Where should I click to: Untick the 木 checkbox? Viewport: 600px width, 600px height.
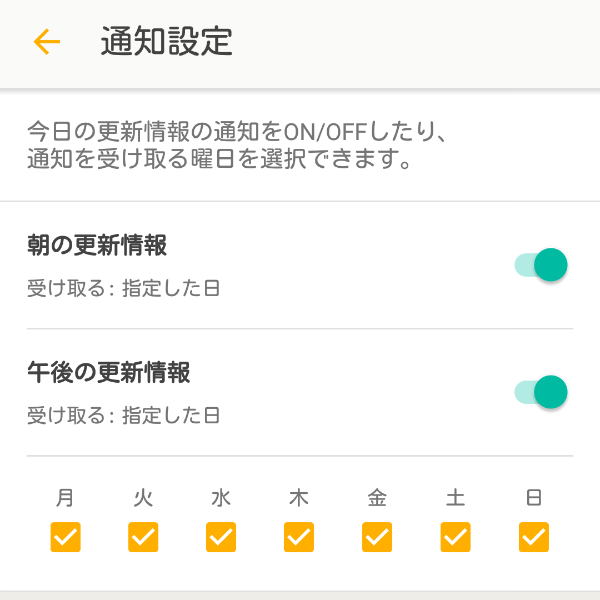click(299, 537)
